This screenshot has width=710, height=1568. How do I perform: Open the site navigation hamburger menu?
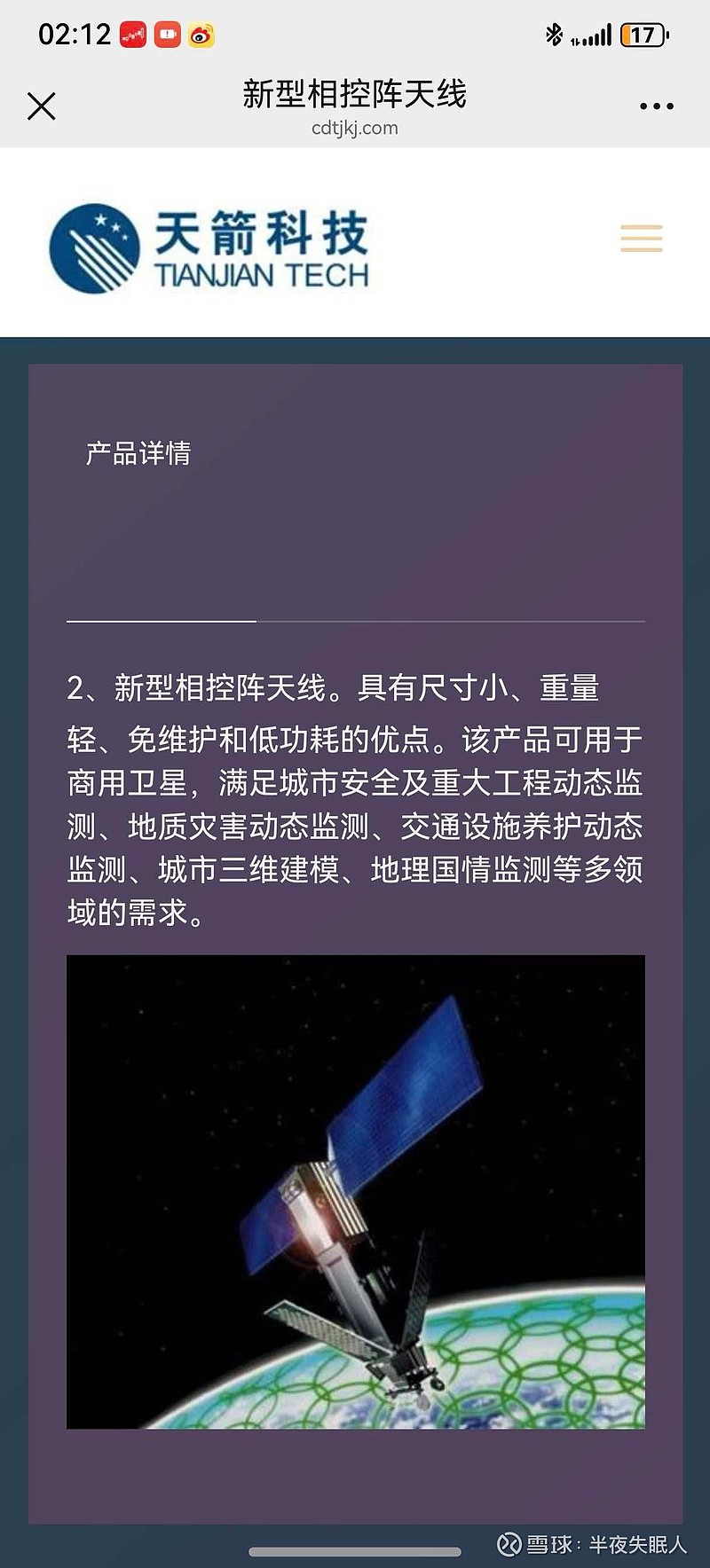(x=640, y=239)
